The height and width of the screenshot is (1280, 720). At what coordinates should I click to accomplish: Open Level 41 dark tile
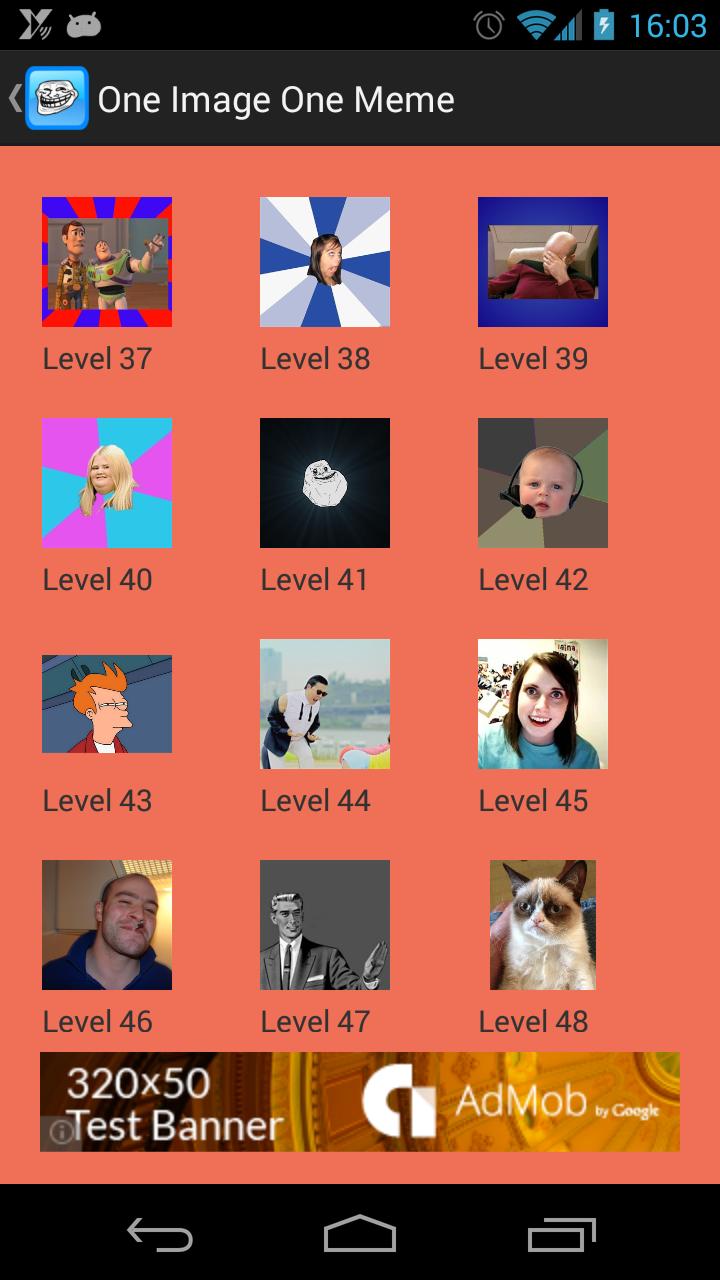(x=325, y=483)
